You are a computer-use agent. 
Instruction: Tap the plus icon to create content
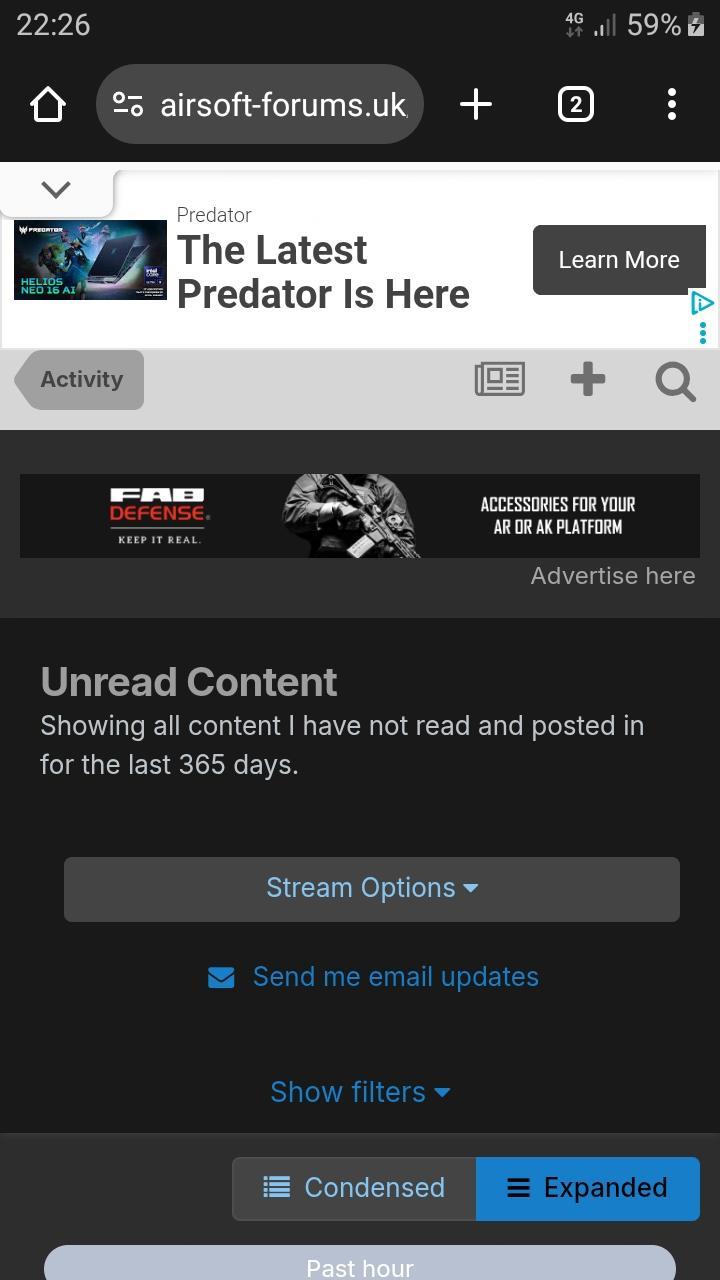click(x=588, y=380)
